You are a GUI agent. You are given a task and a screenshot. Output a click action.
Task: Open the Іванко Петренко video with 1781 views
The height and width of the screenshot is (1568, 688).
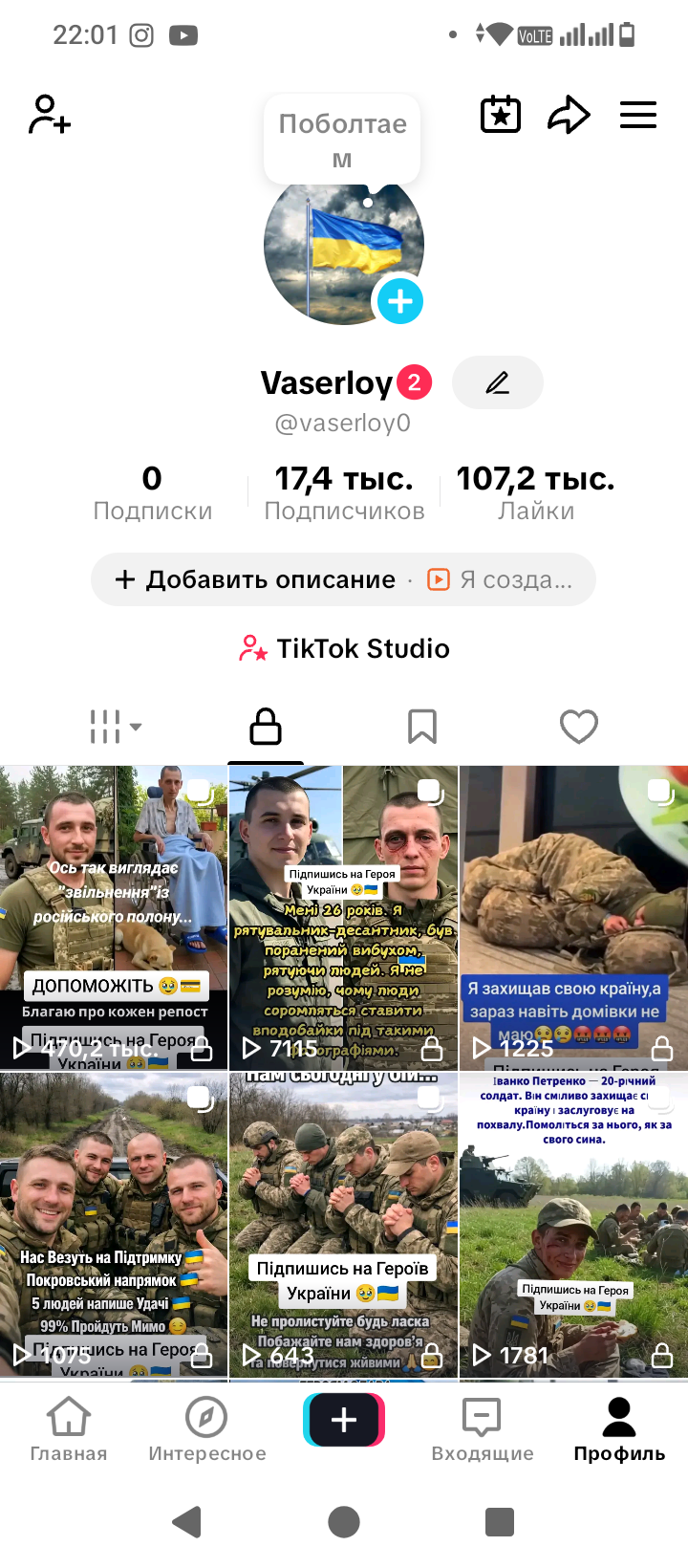573,1226
